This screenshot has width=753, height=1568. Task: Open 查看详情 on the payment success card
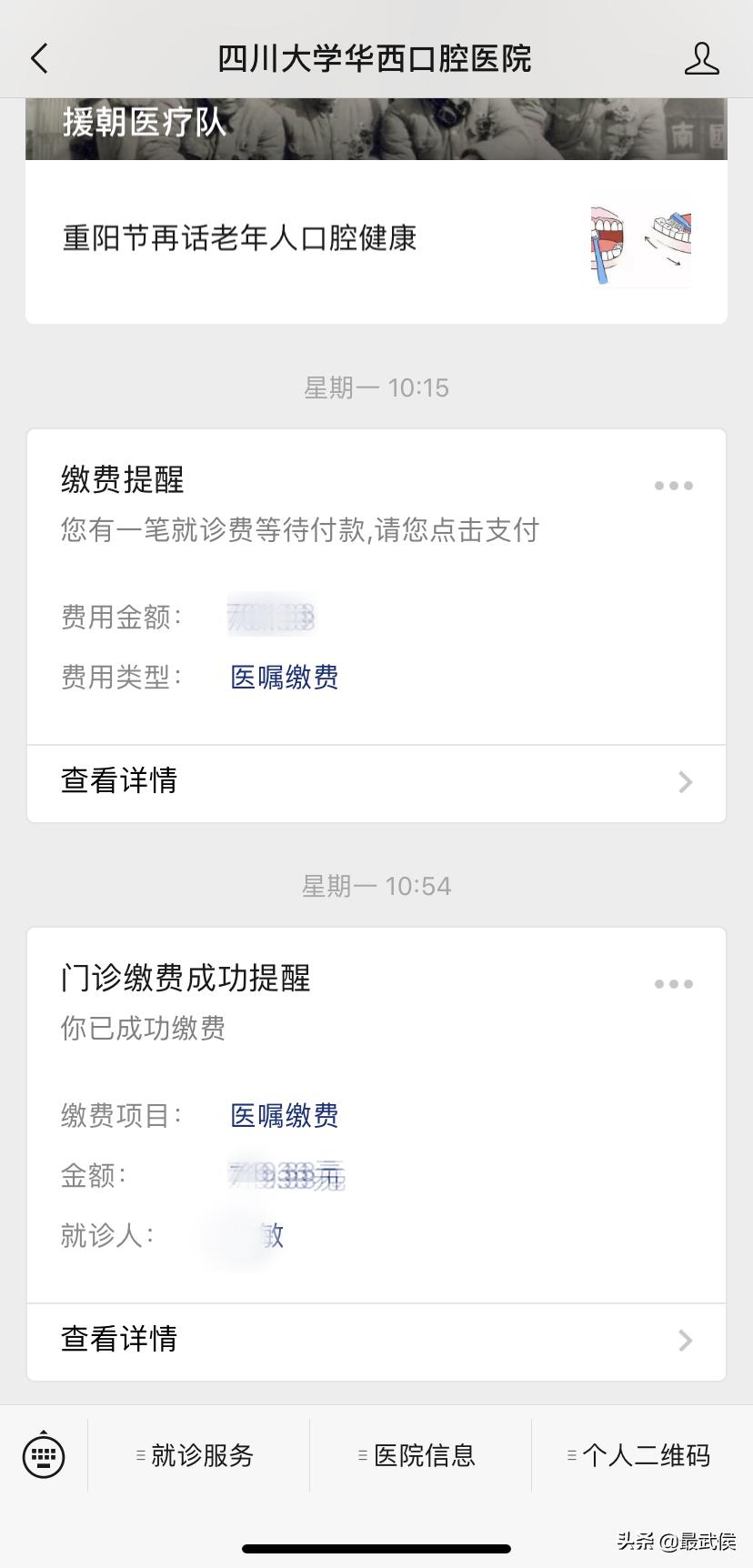click(119, 1340)
